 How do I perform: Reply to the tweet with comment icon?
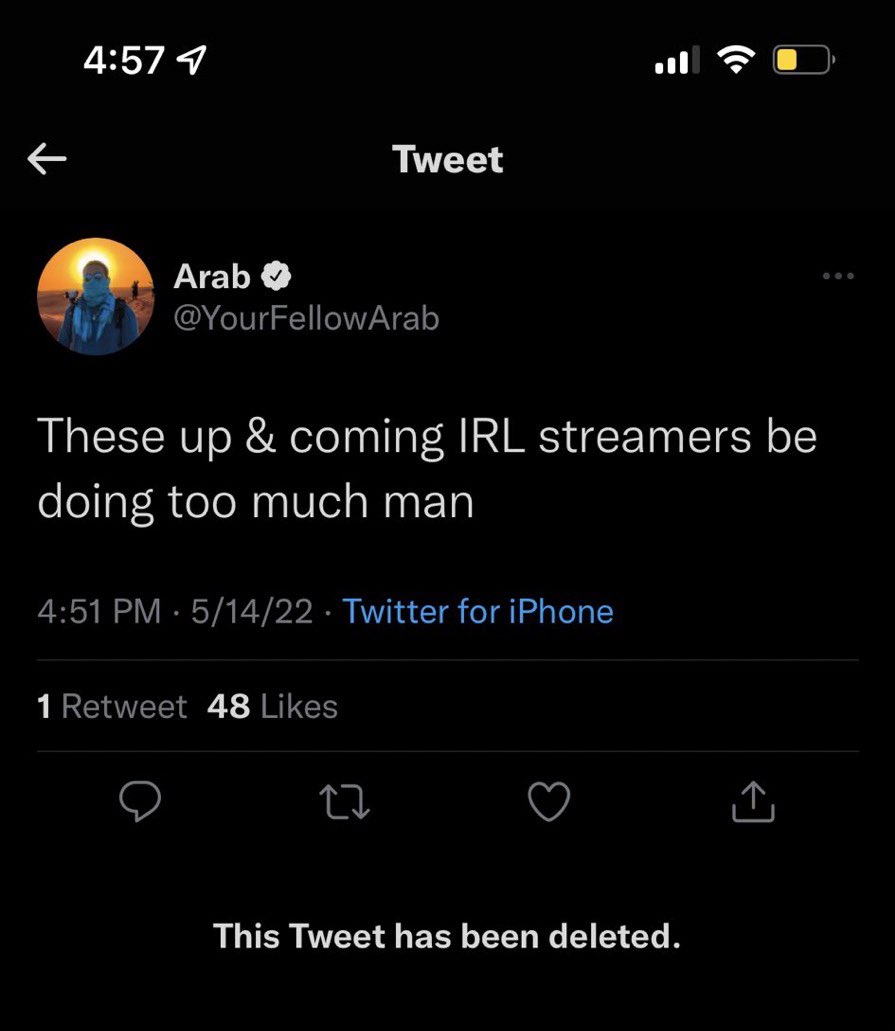coord(140,802)
